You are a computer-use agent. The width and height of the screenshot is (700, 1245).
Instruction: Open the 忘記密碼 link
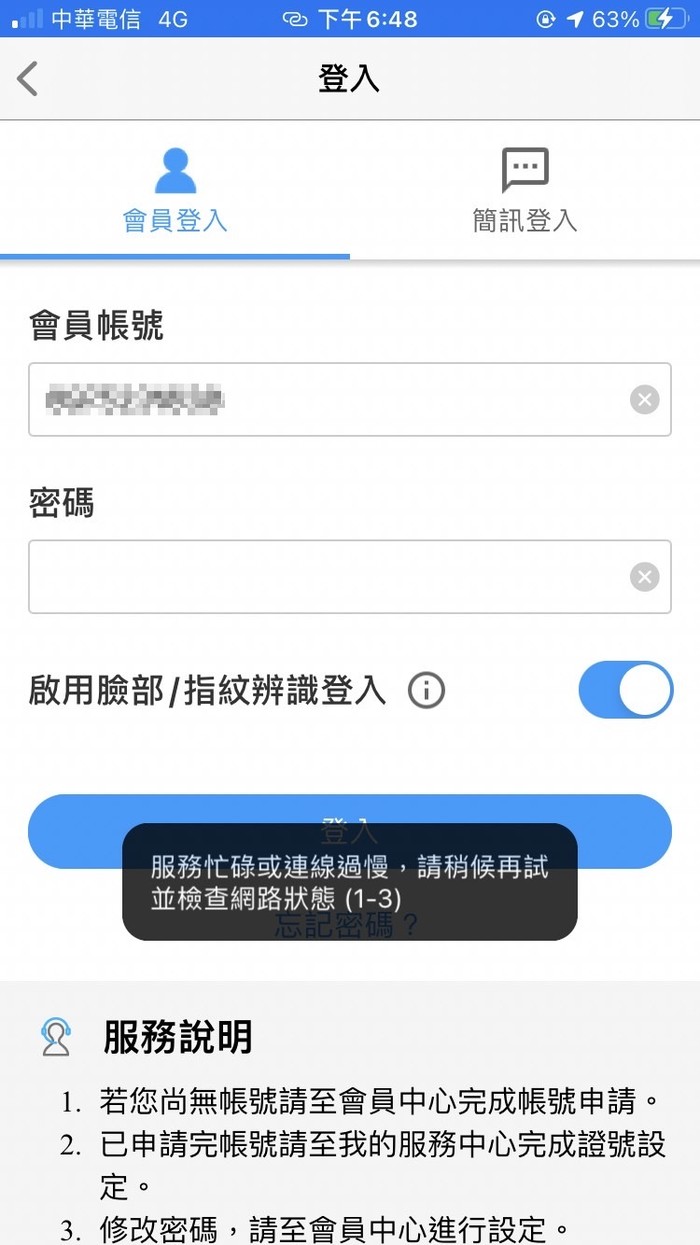[348, 926]
